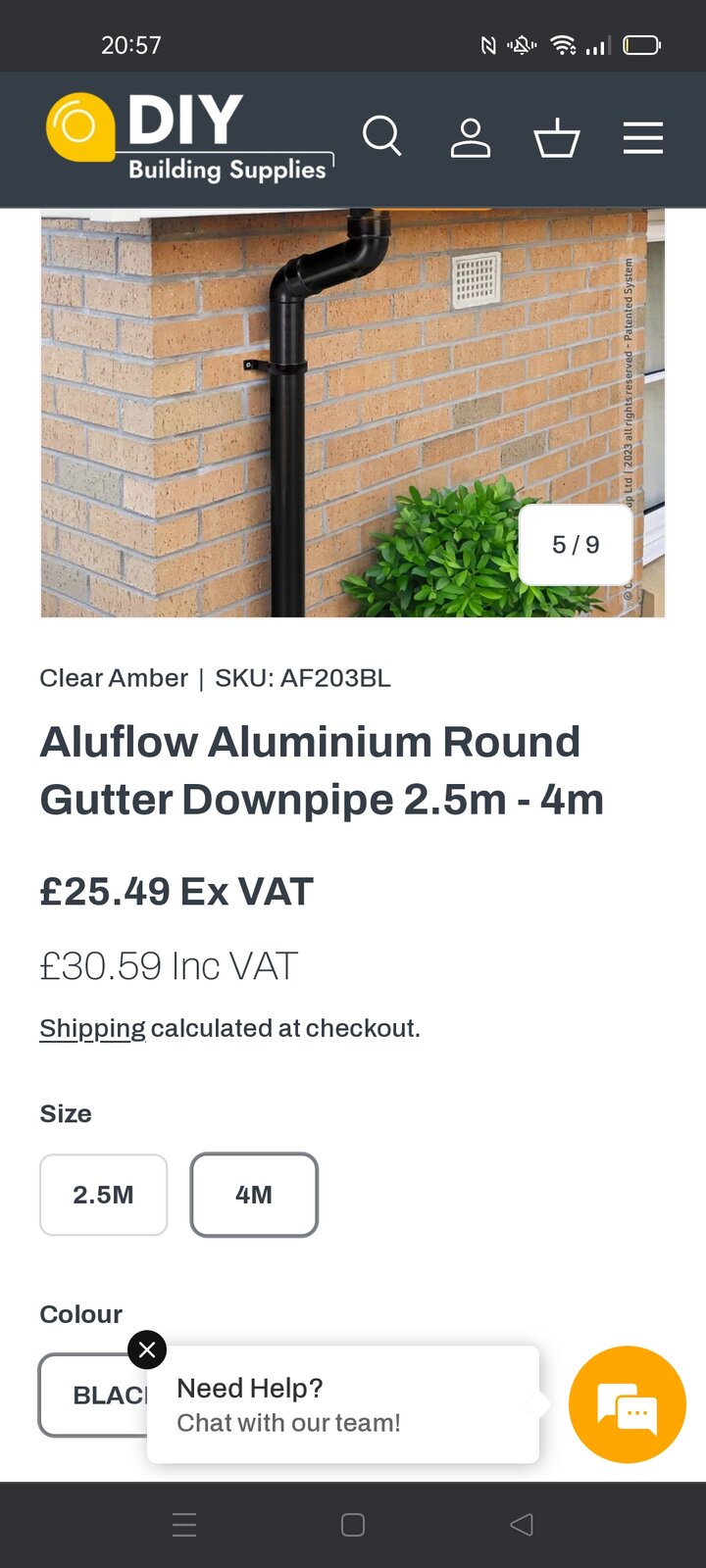This screenshot has height=1568, width=706.
Task: Open the Shipping policy link
Action: pos(92,1028)
